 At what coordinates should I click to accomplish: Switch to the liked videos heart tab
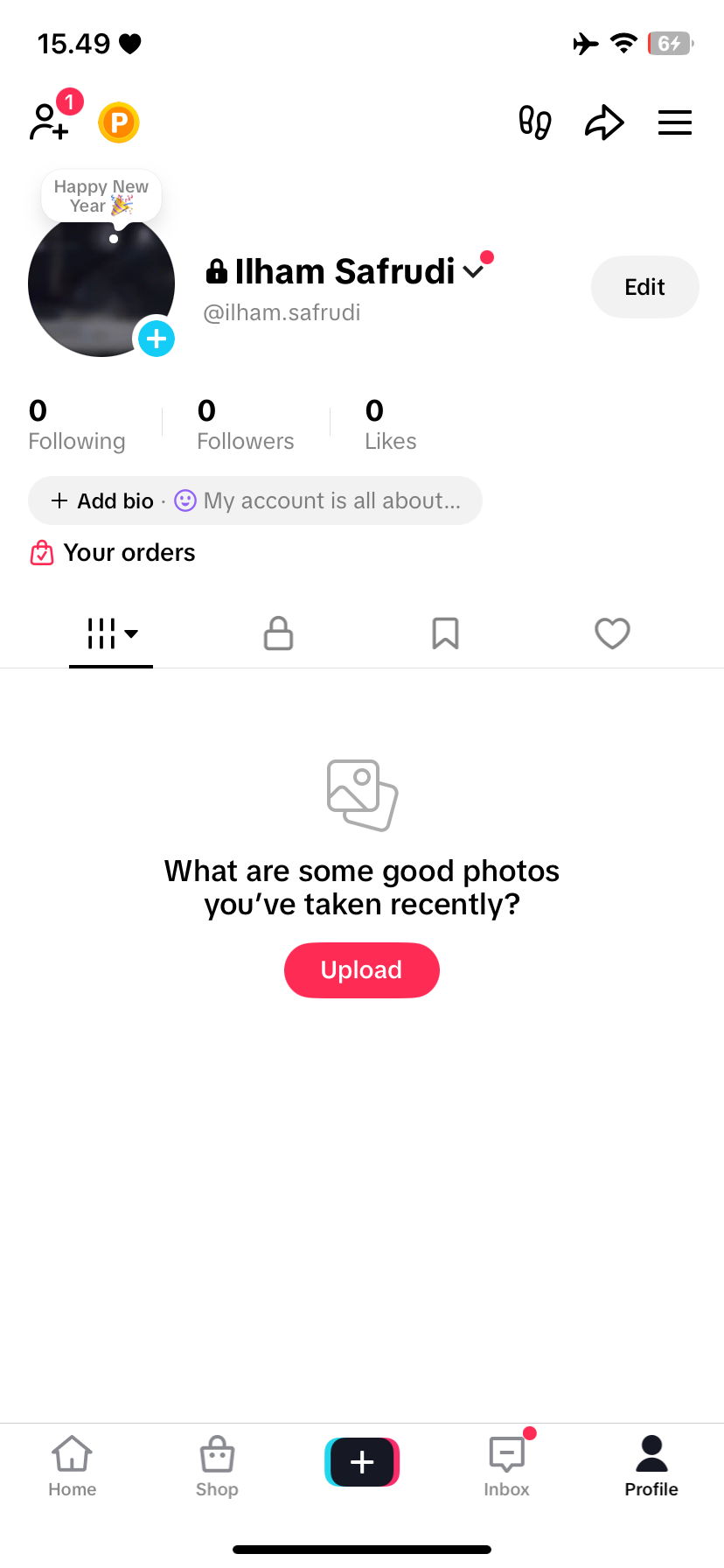pyautogui.click(x=612, y=633)
